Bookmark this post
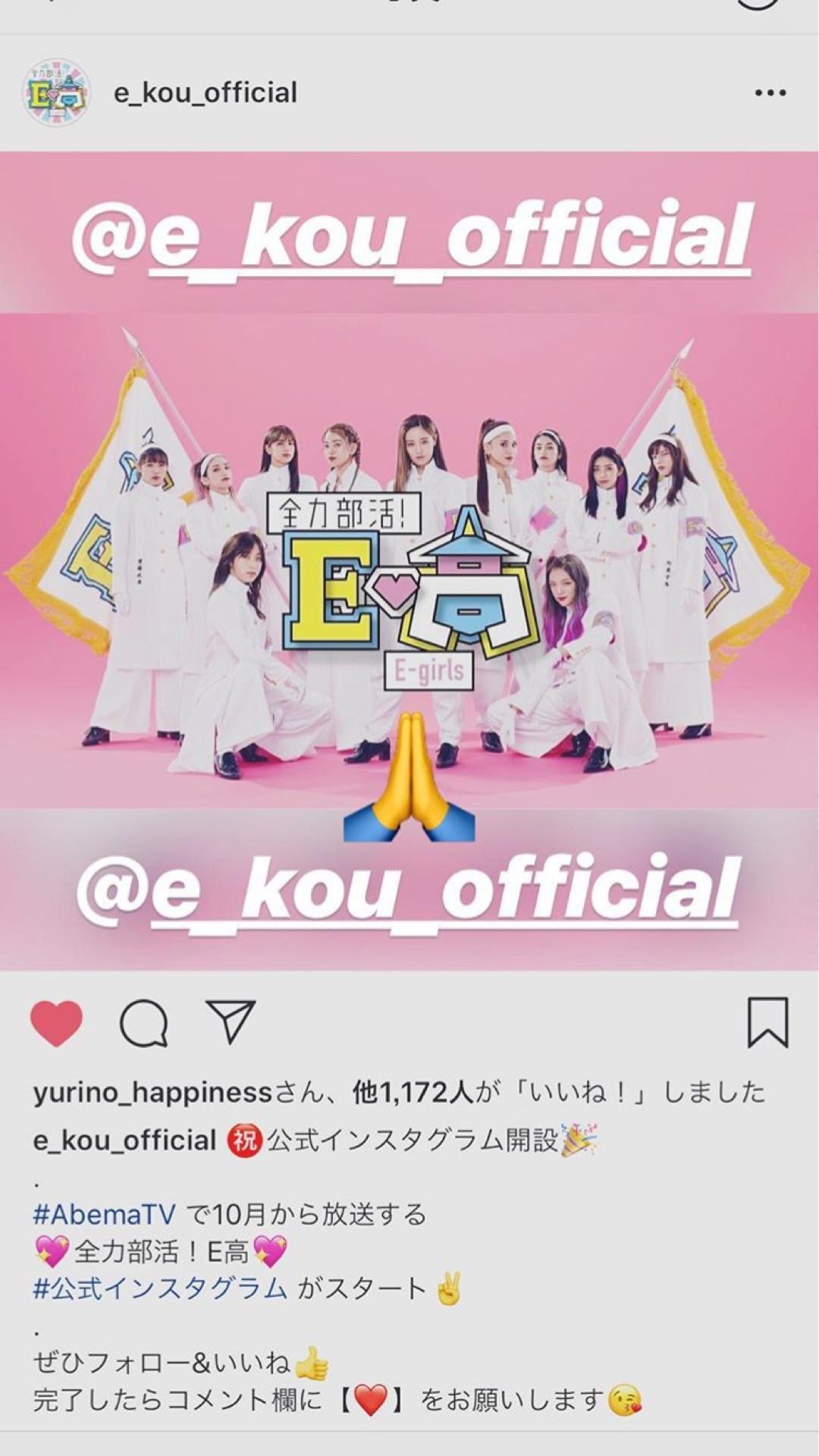The height and width of the screenshot is (1456, 819). (767, 1023)
